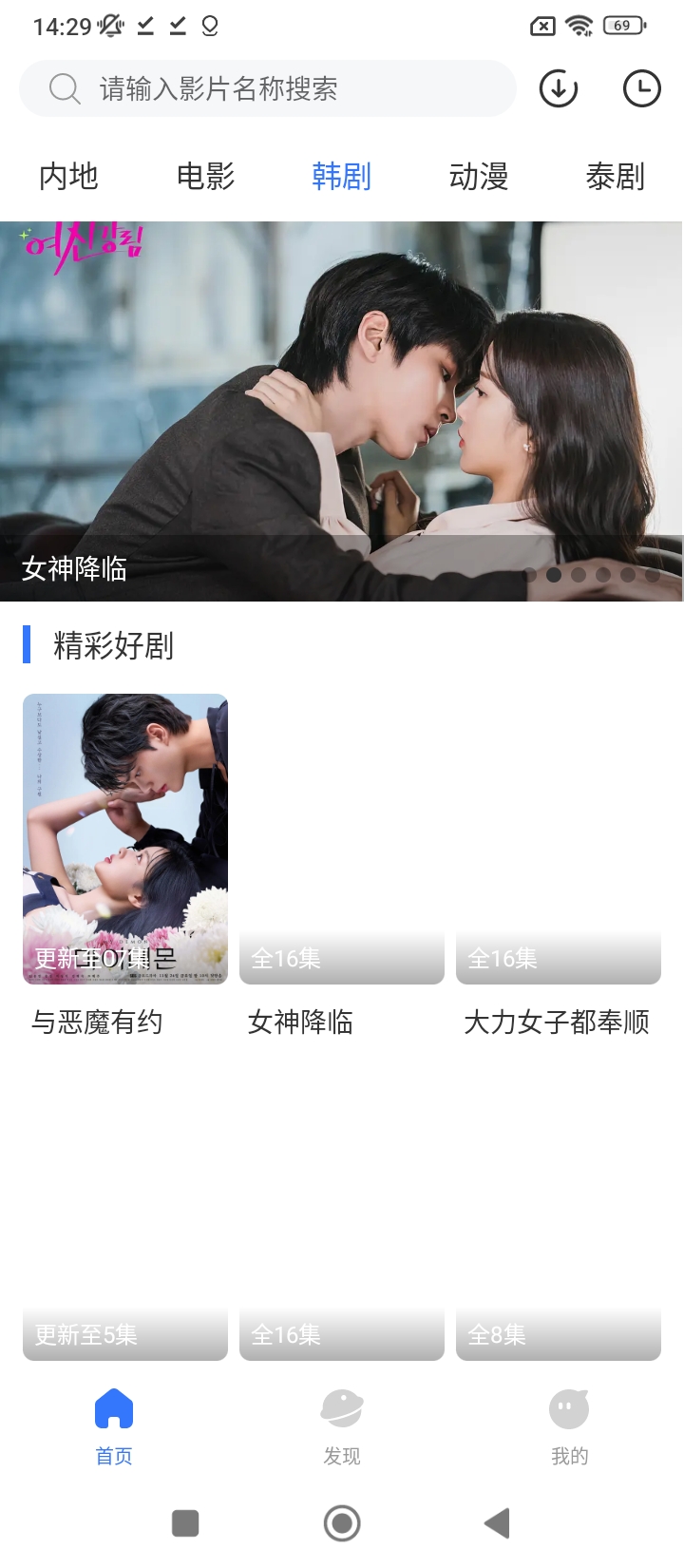
Task: Switch to the 电影 tab
Action: point(205,177)
